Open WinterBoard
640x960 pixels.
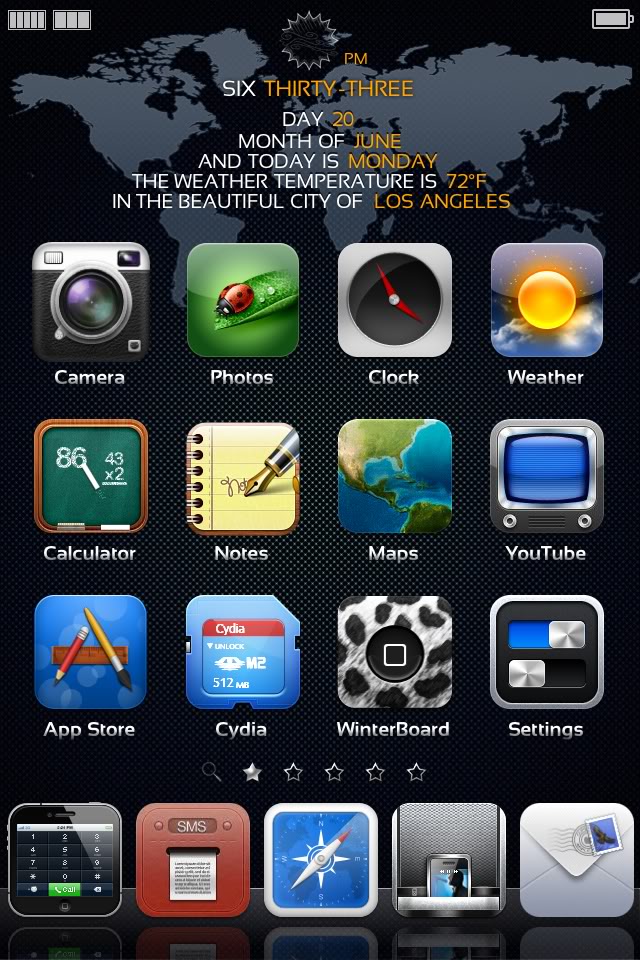(394, 653)
